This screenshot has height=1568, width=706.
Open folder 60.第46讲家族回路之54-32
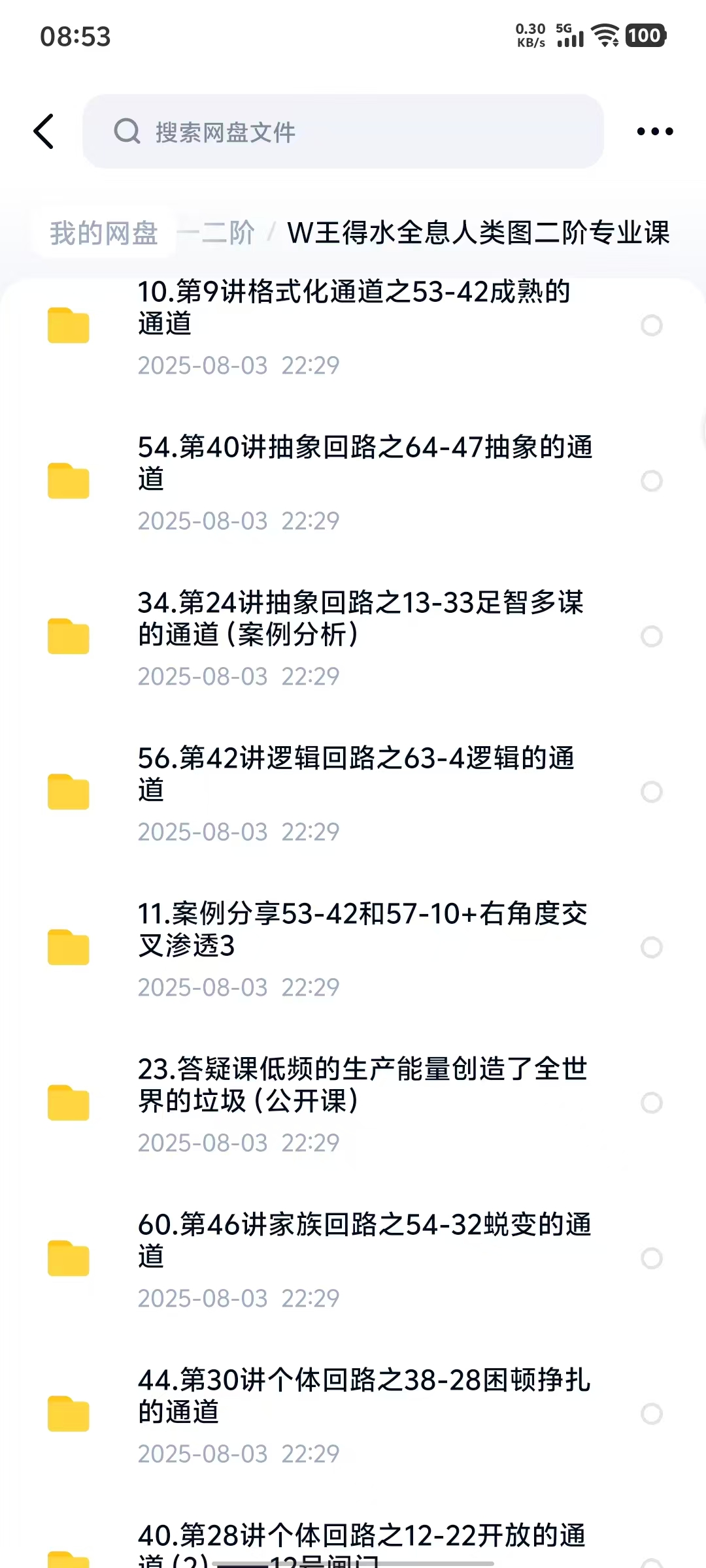point(364,1241)
